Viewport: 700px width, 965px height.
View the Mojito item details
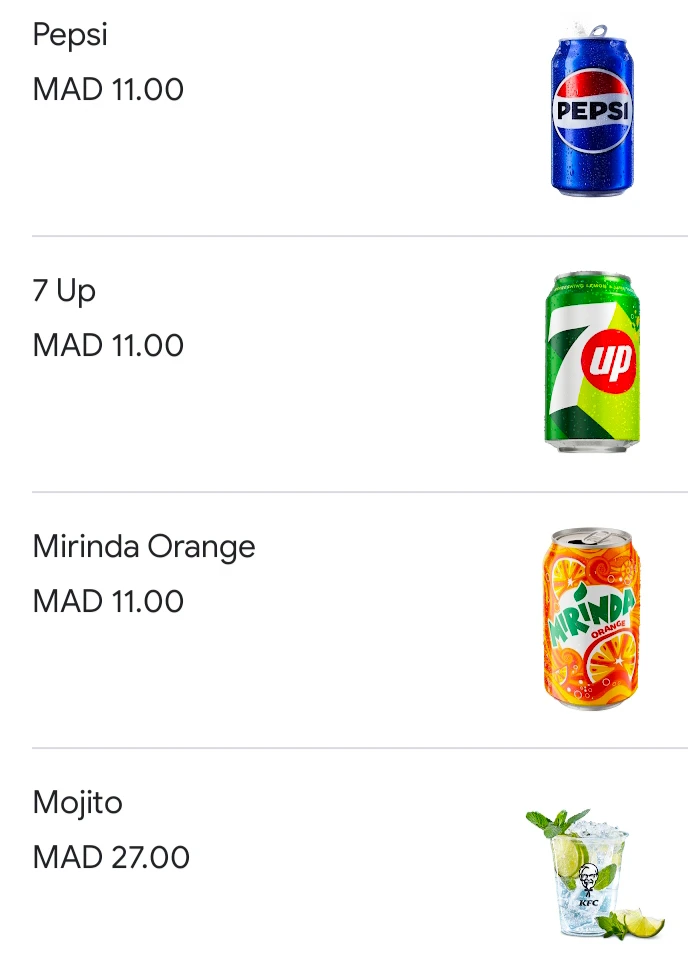pyautogui.click(x=78, y=803)
